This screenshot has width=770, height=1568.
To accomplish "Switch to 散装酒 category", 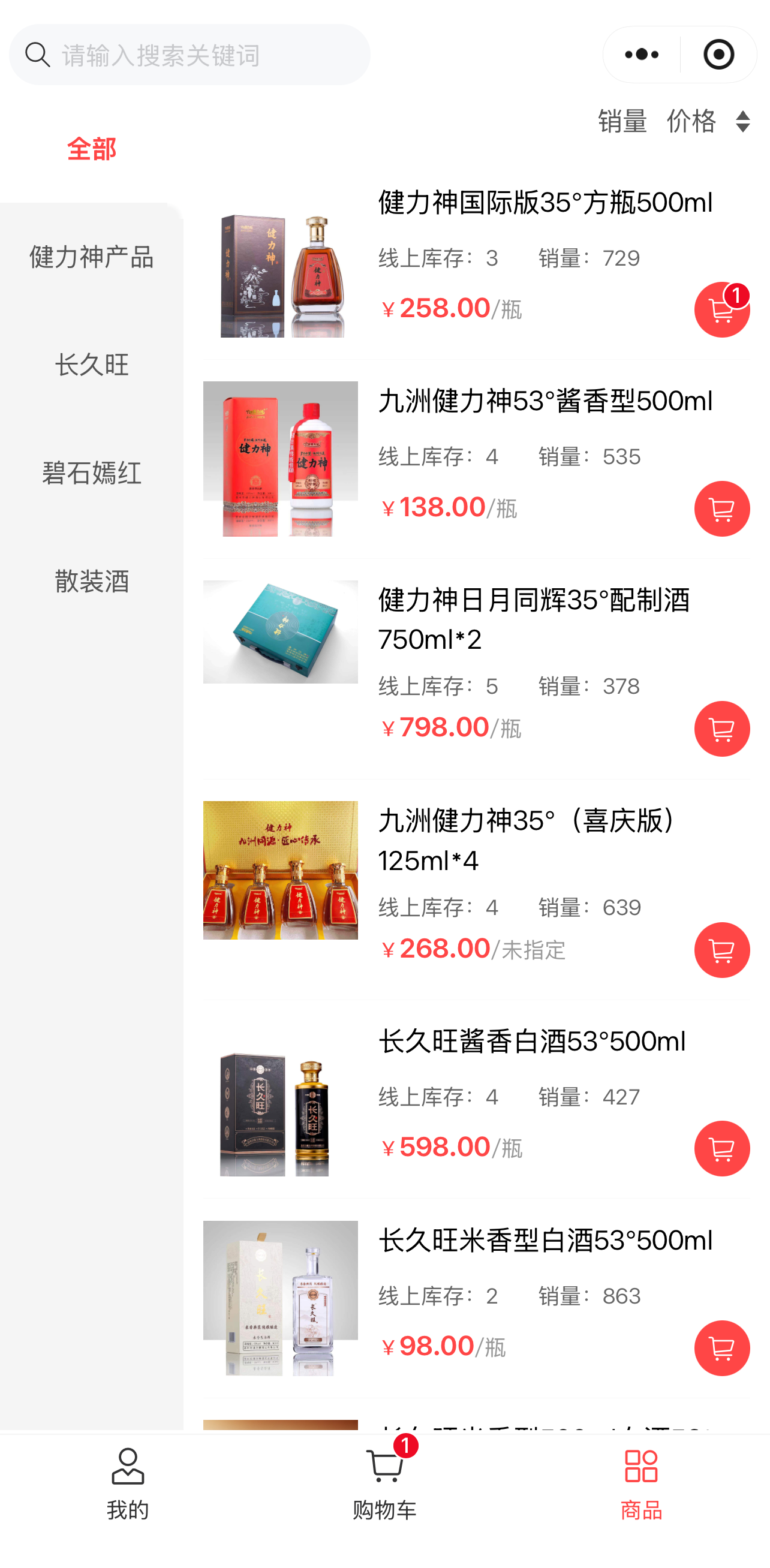I will [x=91, y=580].
